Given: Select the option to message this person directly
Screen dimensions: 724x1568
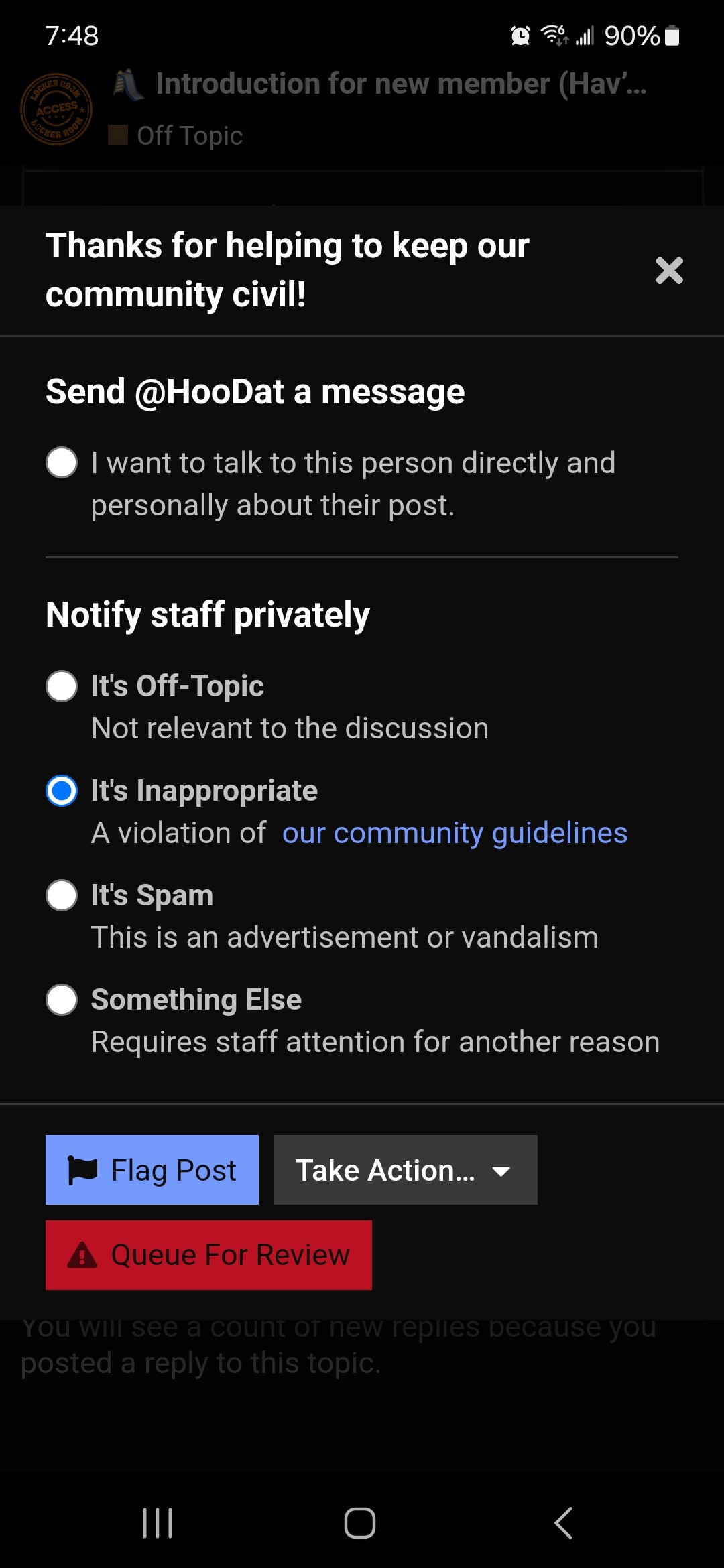Looking at the screenshot, I should (x=62, y=463).
